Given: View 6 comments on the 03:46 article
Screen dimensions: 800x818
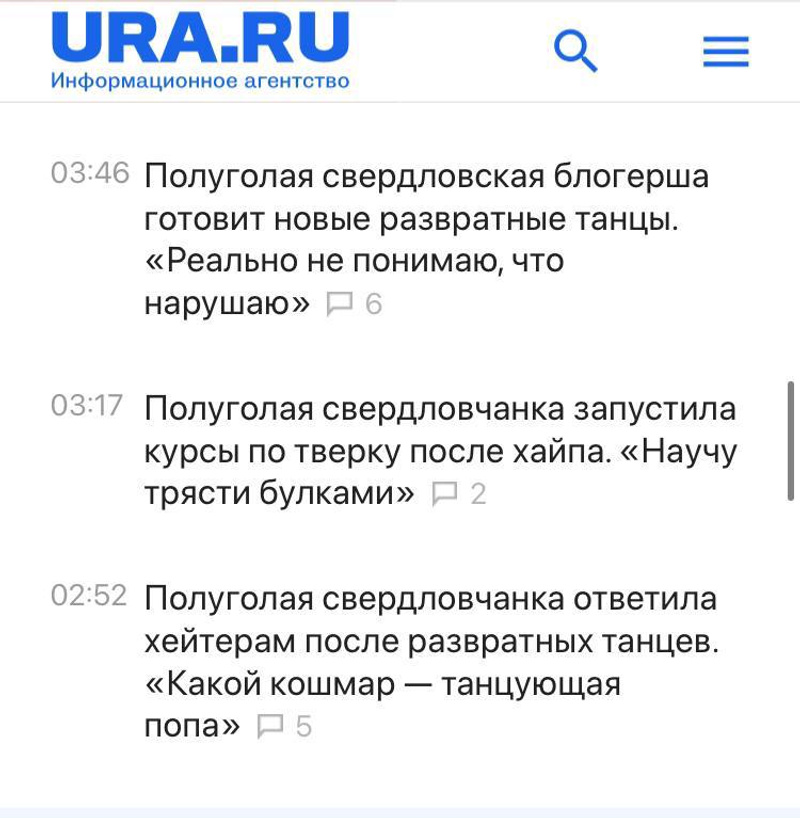Looking at the screenshot, I should [x=356, y=304].
